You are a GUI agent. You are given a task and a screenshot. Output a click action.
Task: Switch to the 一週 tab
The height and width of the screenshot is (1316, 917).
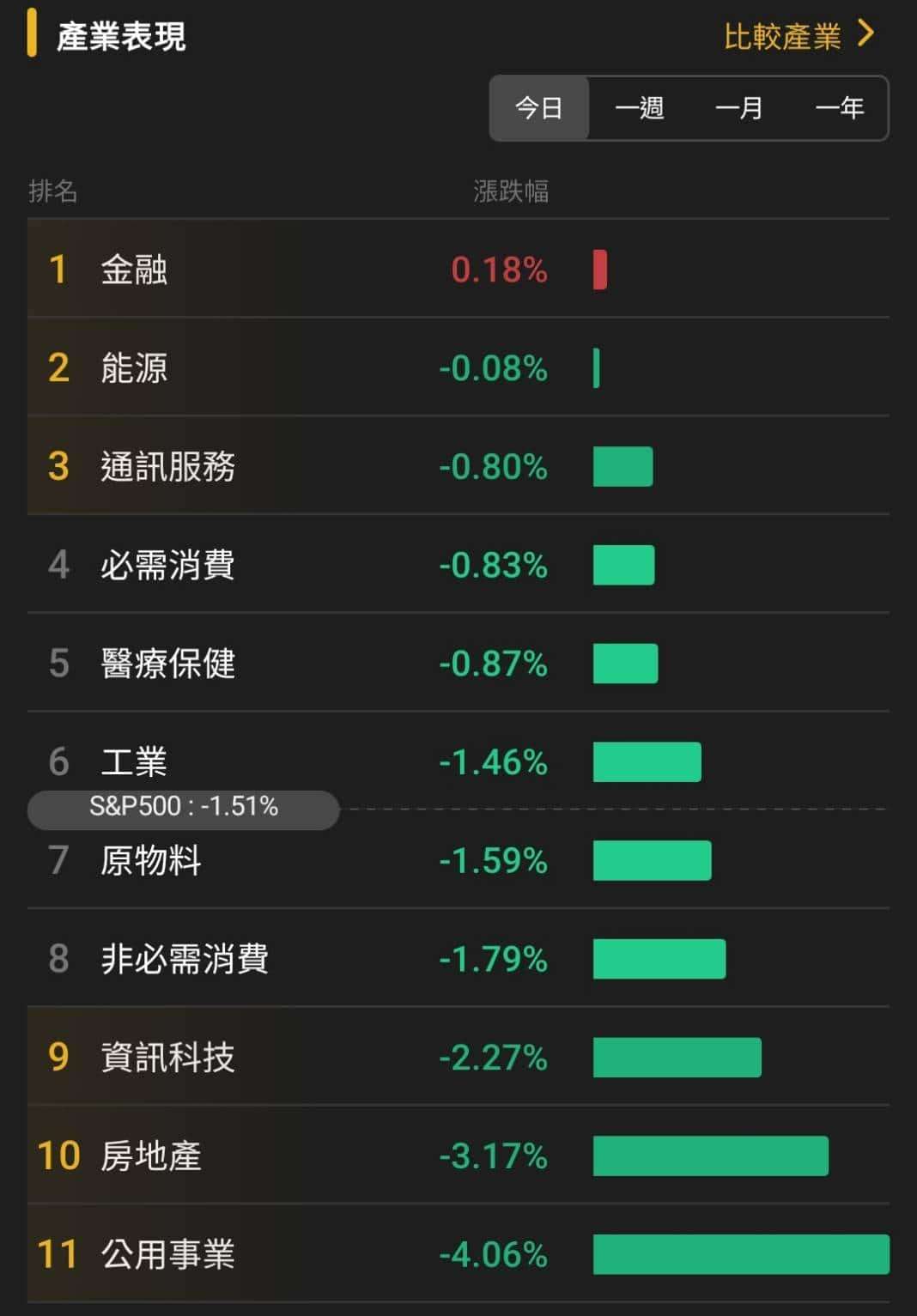point(639,108)
